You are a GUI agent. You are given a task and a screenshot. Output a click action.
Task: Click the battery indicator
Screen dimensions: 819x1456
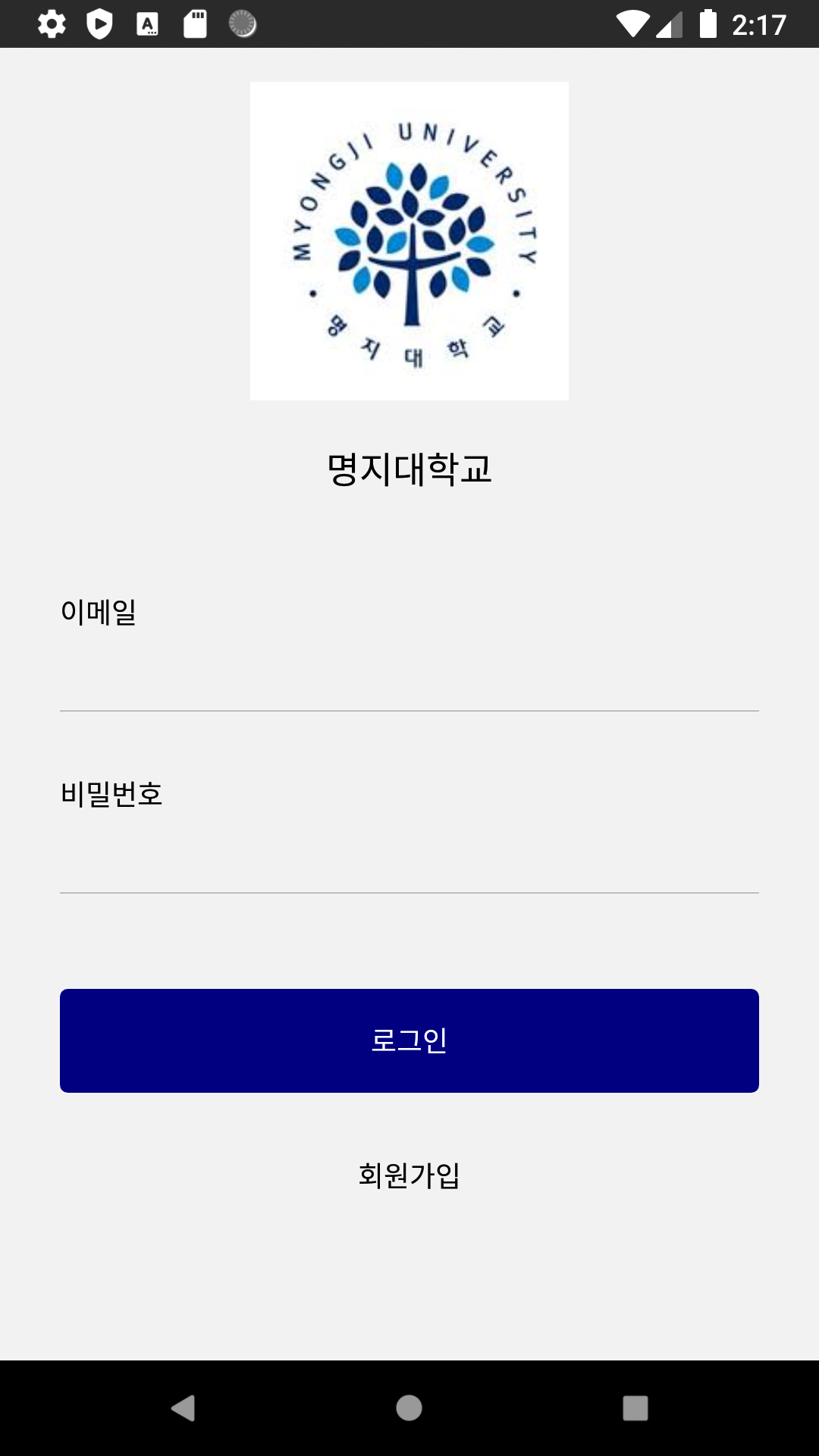pos(707,25)
